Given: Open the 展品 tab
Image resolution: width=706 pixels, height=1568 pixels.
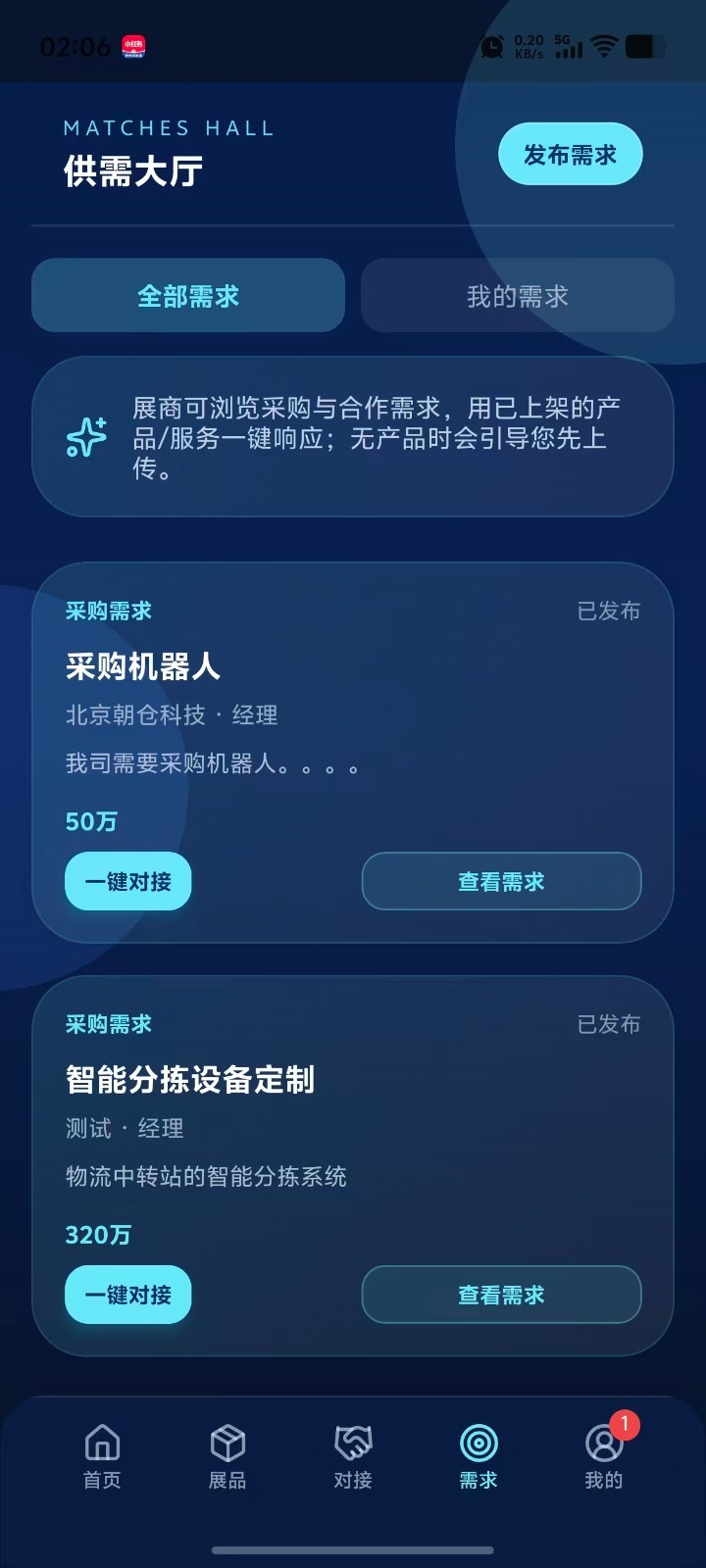Looking at the screenshot, I should (x=227, y=1456).
